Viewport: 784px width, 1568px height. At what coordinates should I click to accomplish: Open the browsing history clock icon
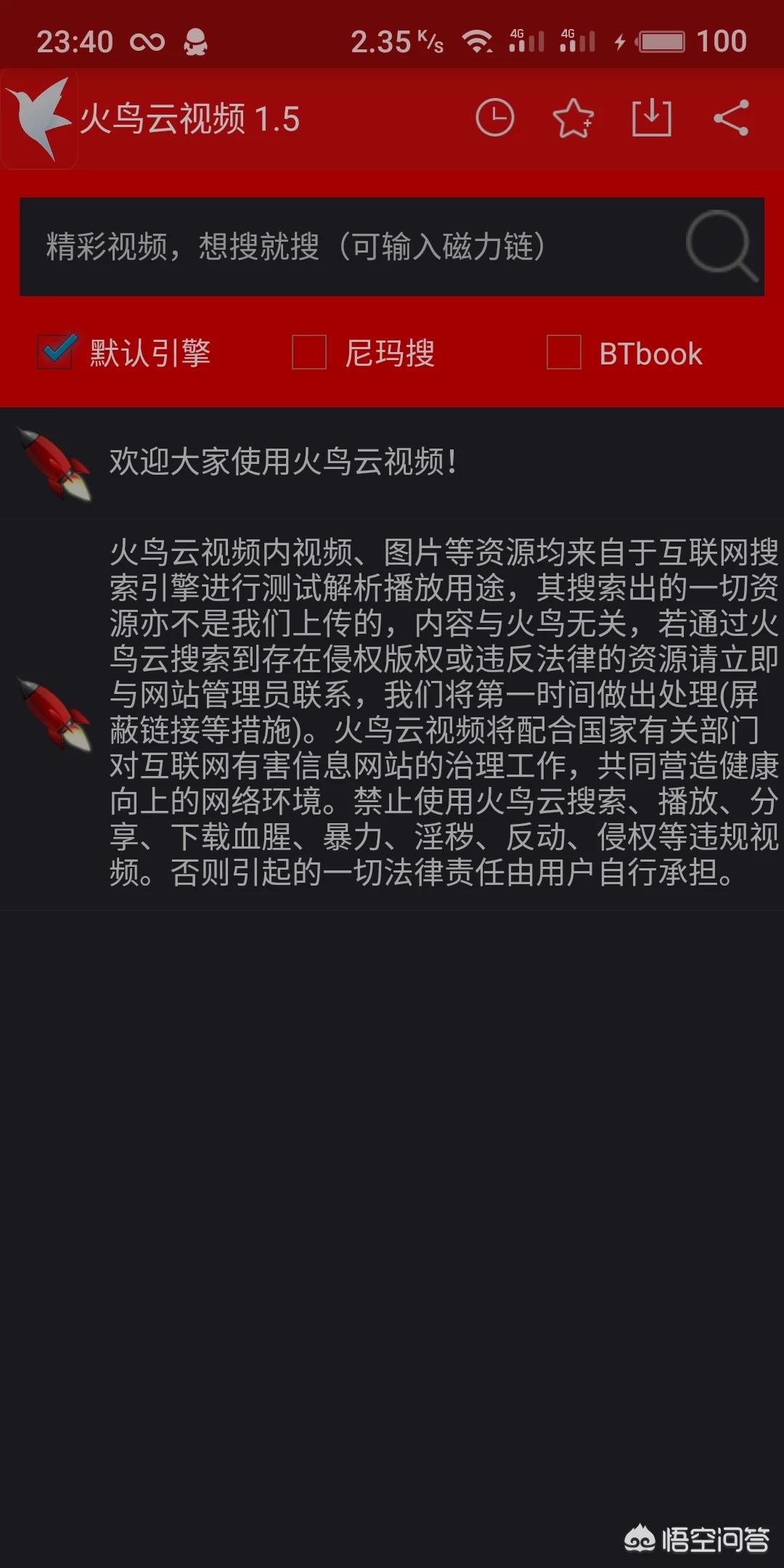pyautogui.click(x=496, y=118)
